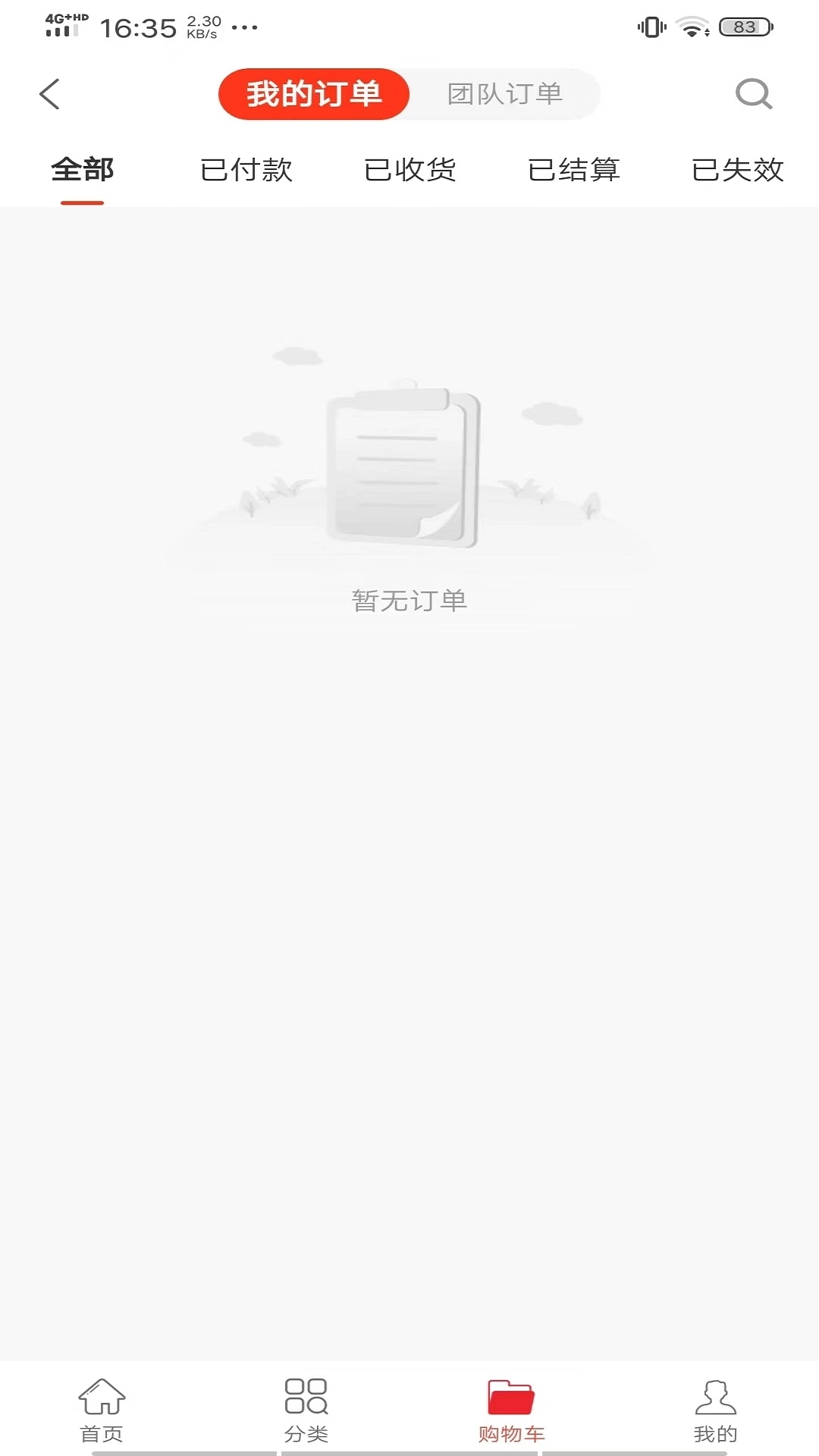Switch to the 已收货 received tab
This screenshot has height=1456, width=819.
[x=409, y=170]
